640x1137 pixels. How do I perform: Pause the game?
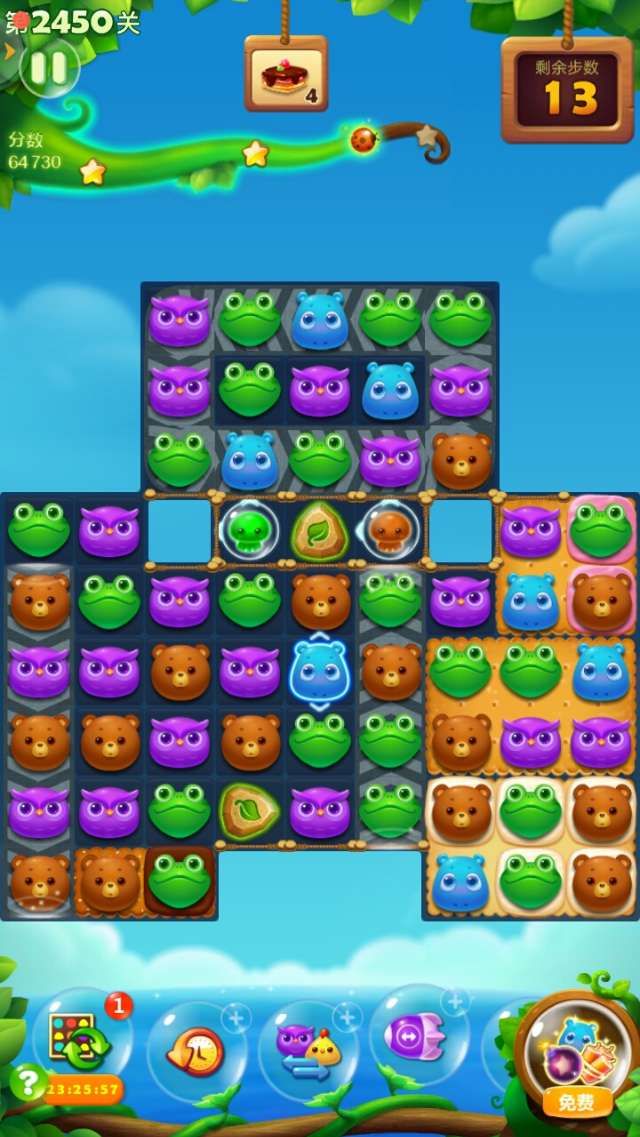49,68
